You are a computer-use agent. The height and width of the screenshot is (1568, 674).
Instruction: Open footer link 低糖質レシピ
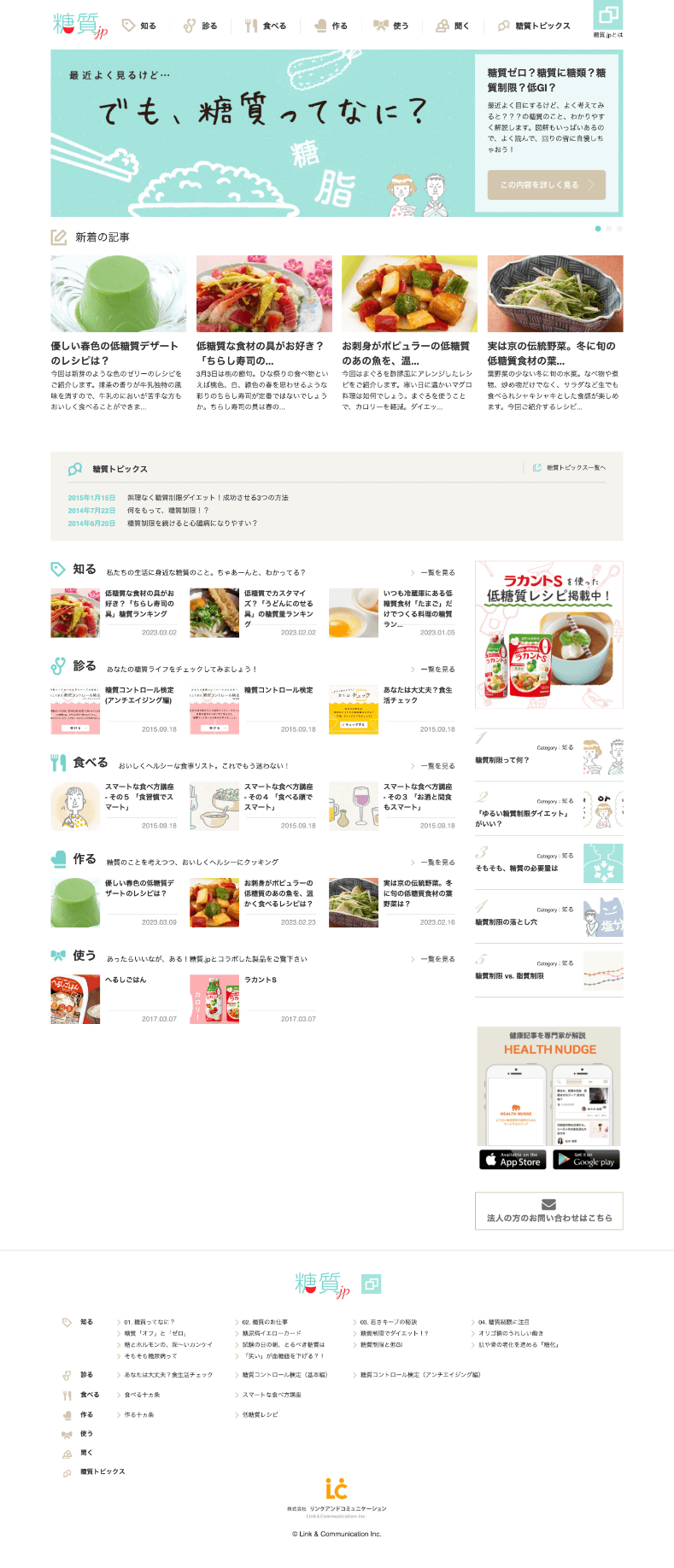coord(260,1415)
